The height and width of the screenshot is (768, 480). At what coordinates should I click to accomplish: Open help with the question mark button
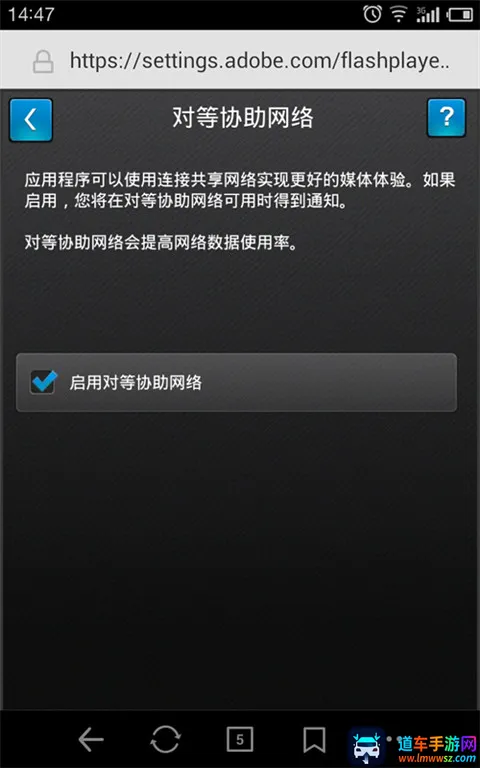click(446, 118)
